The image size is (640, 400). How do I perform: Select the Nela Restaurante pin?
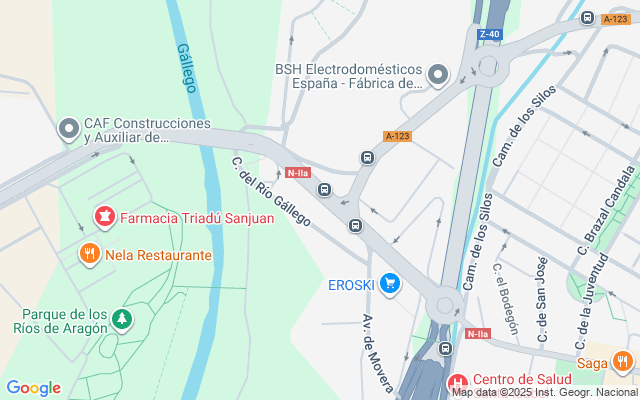pyautogui.click(x=89, y=255)
